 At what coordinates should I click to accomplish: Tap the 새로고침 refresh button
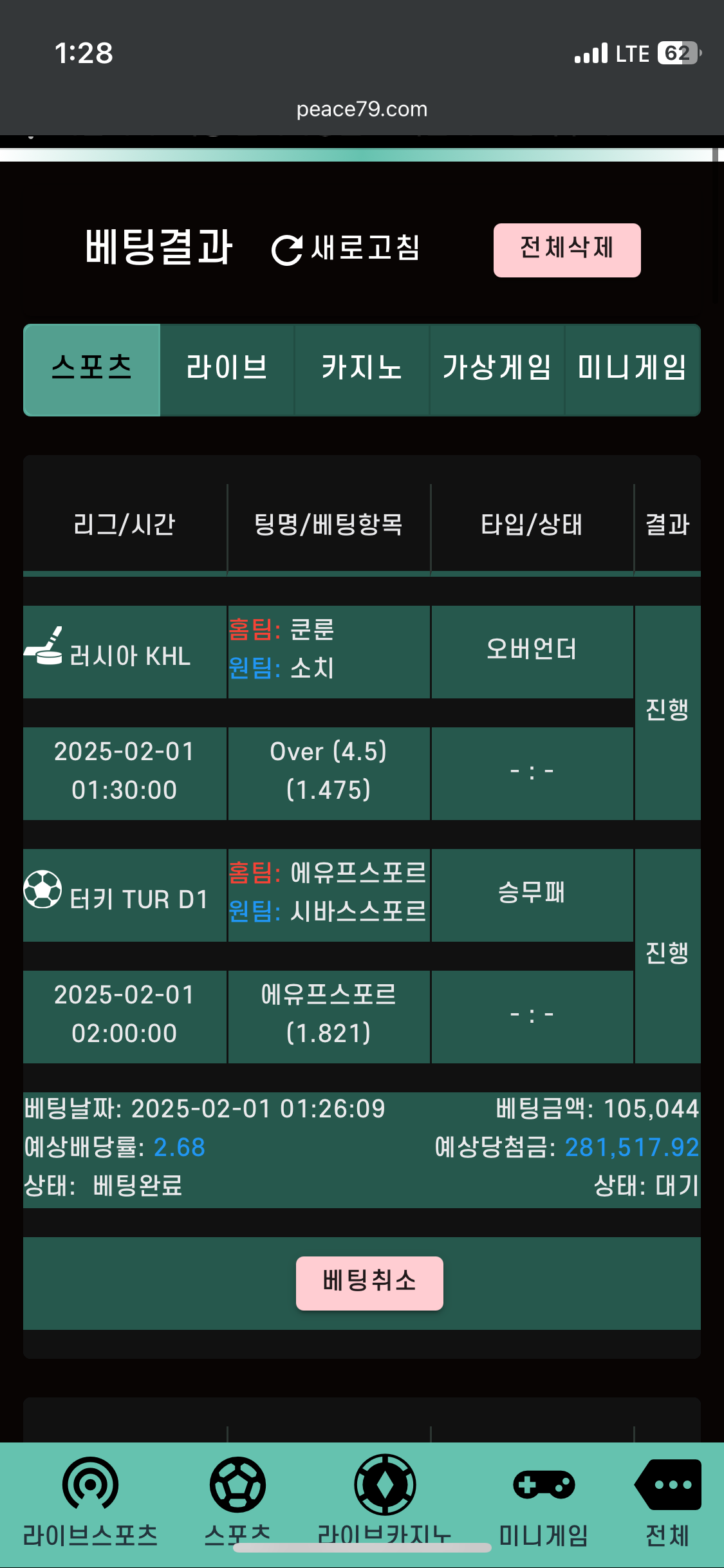(346, 249)
